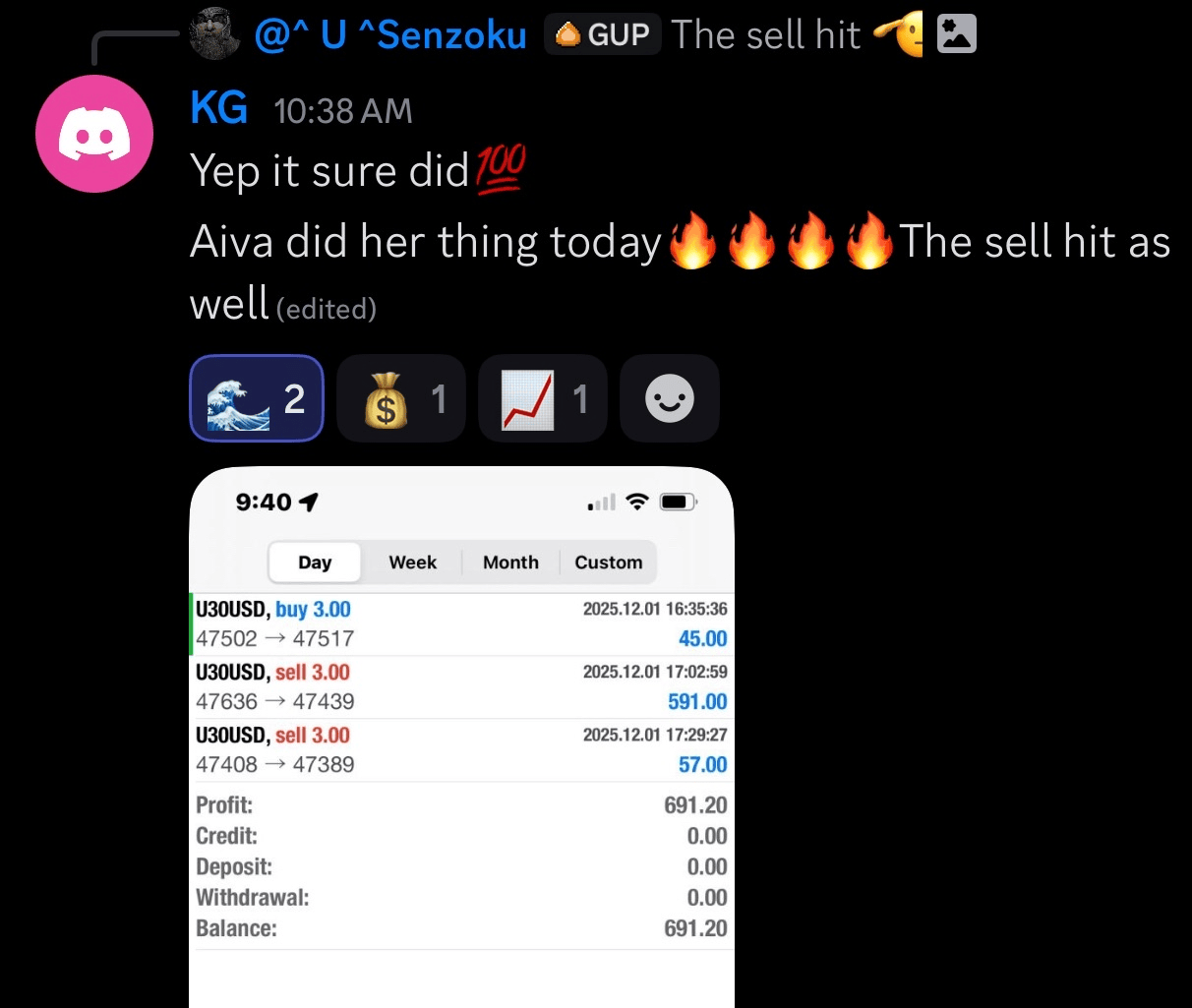Jump to the replied message from Senzoku

[x=765, y=35]
